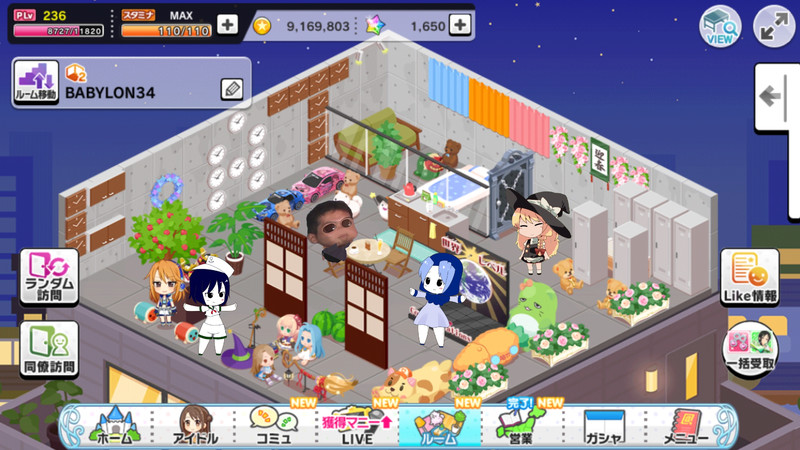800x450 pixels.
Task: Edit the room name BABYLON34
Action: pyautogui.click(x=232, y=90)
